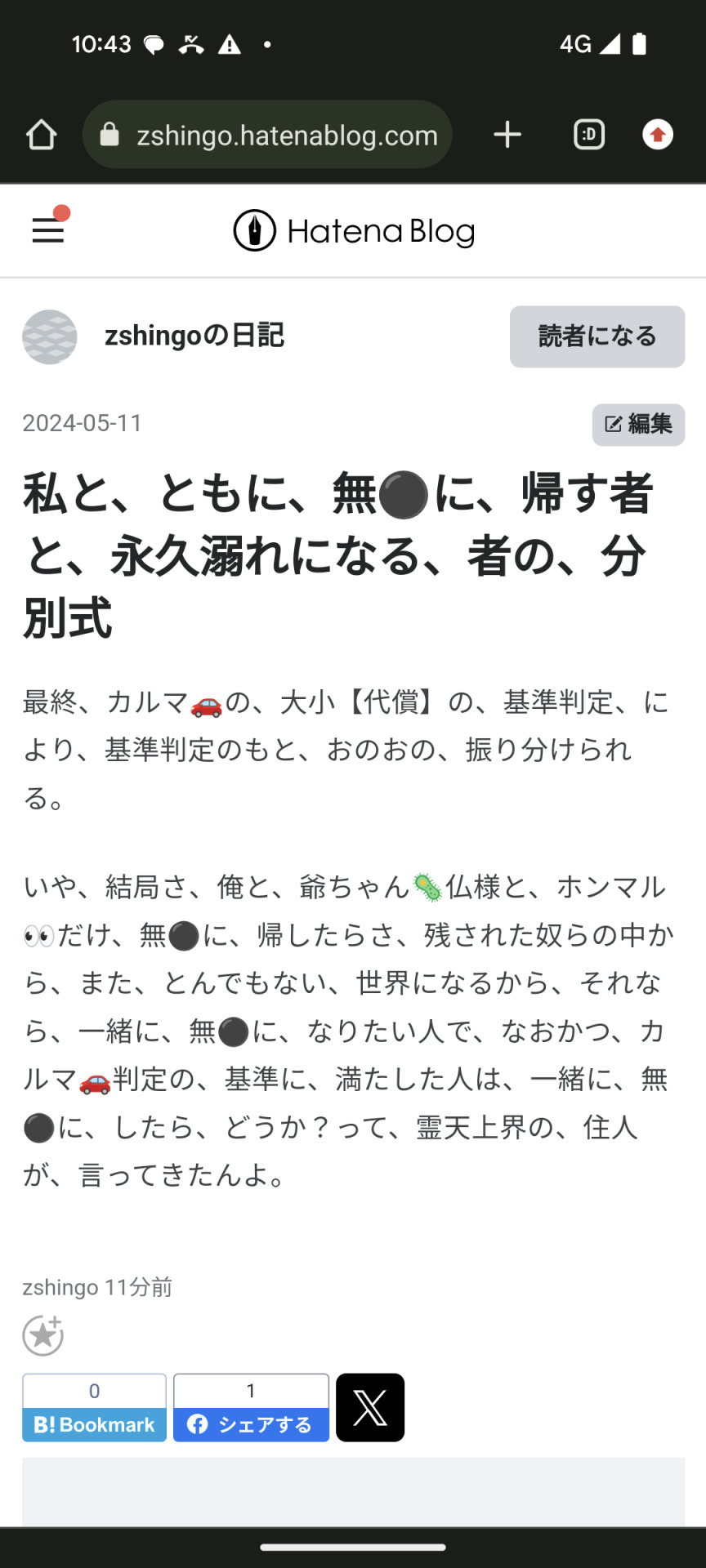
Task: Tap the 編集 button to edit the post
Action: click(638, 424)
